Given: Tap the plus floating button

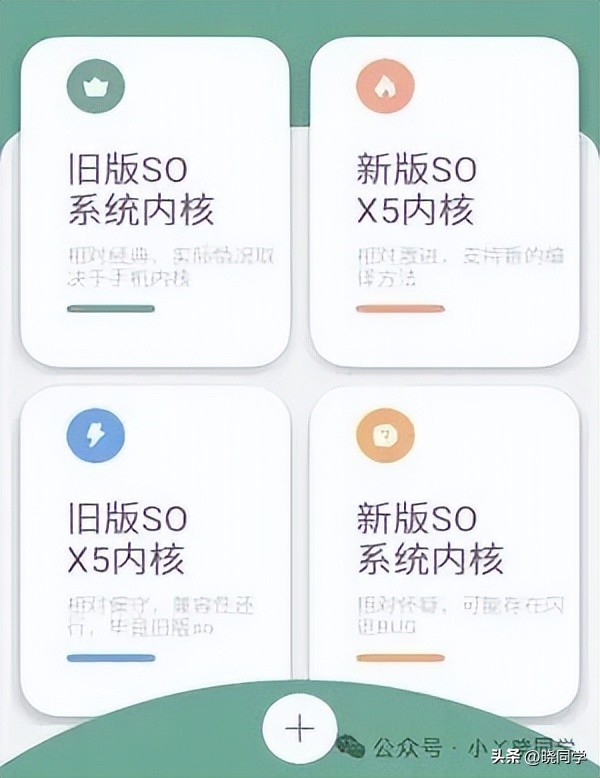Looking at the screenshot, I should [x=299, y=729].
